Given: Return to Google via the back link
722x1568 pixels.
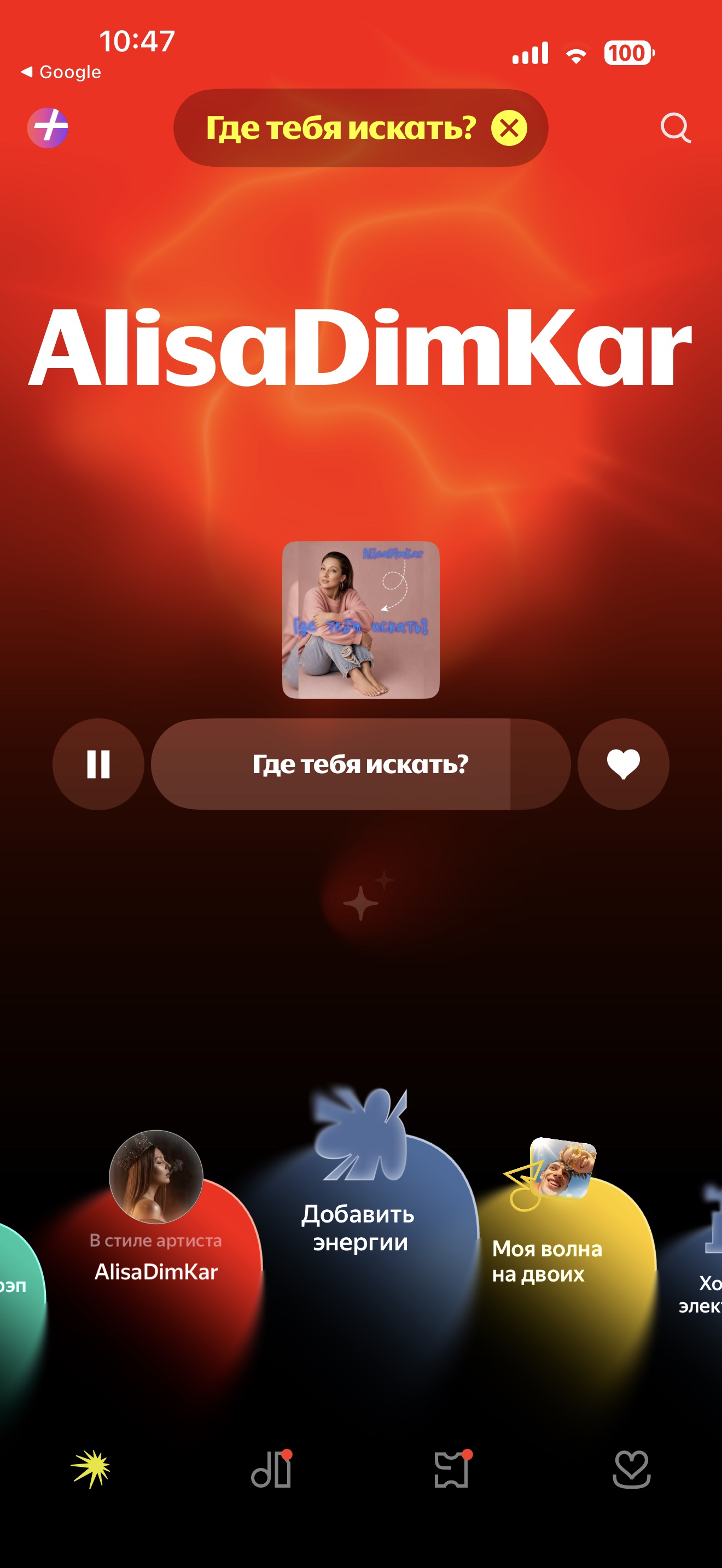Looking at the screenshot, I should pos(61,72).
